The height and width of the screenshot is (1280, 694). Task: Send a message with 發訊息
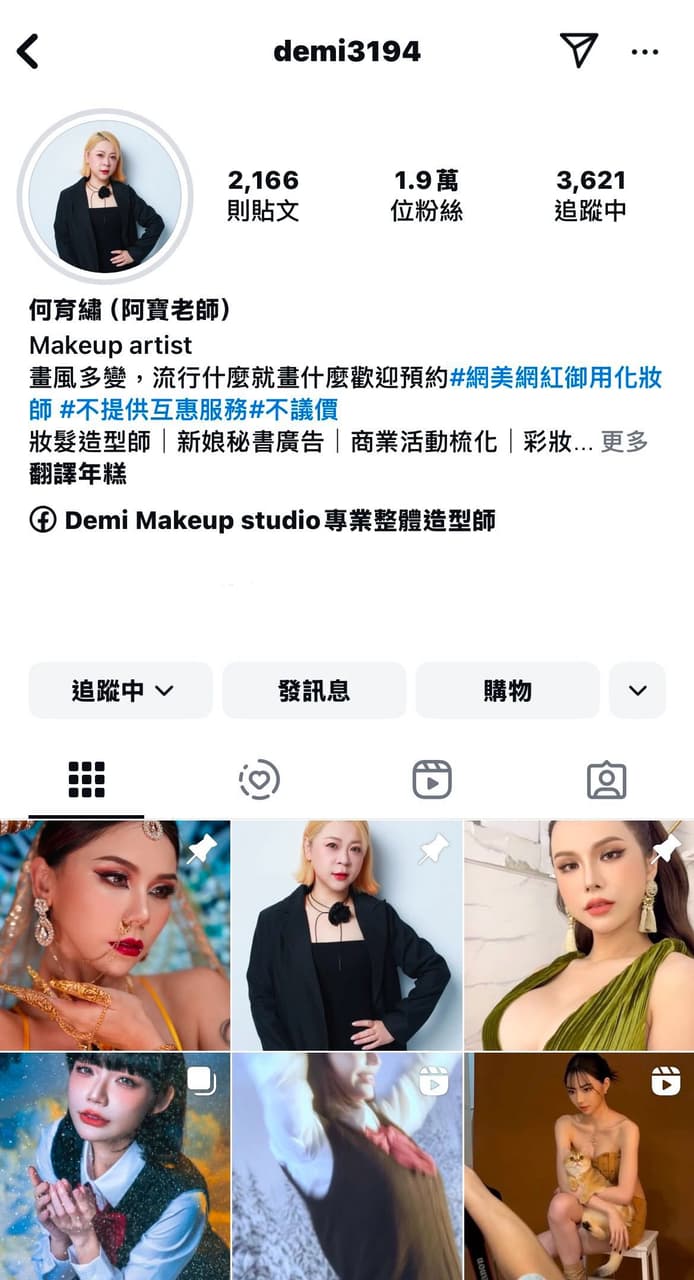314,690
